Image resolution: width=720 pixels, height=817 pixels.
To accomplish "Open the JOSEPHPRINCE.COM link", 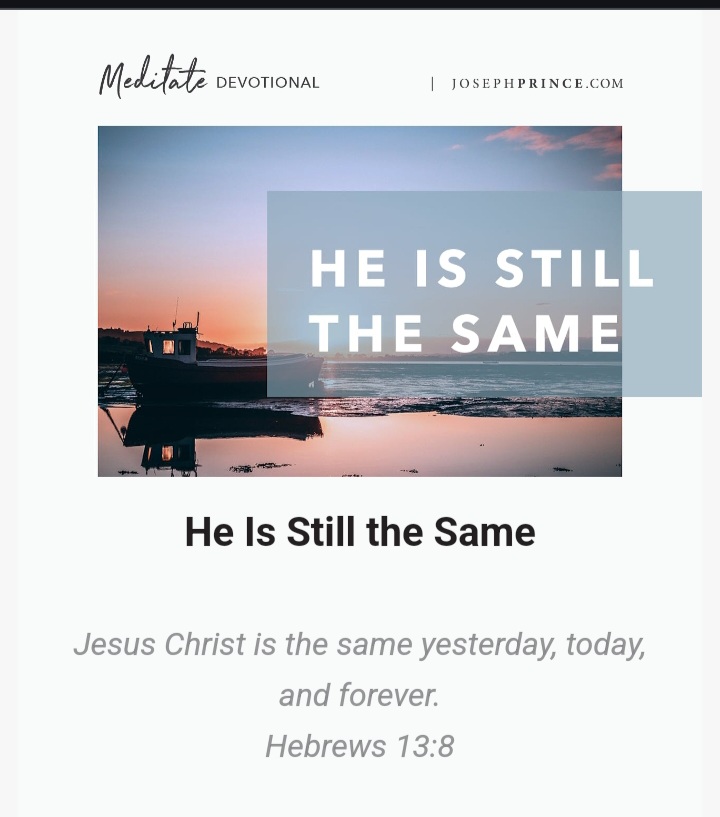I will tap(537, 84).
